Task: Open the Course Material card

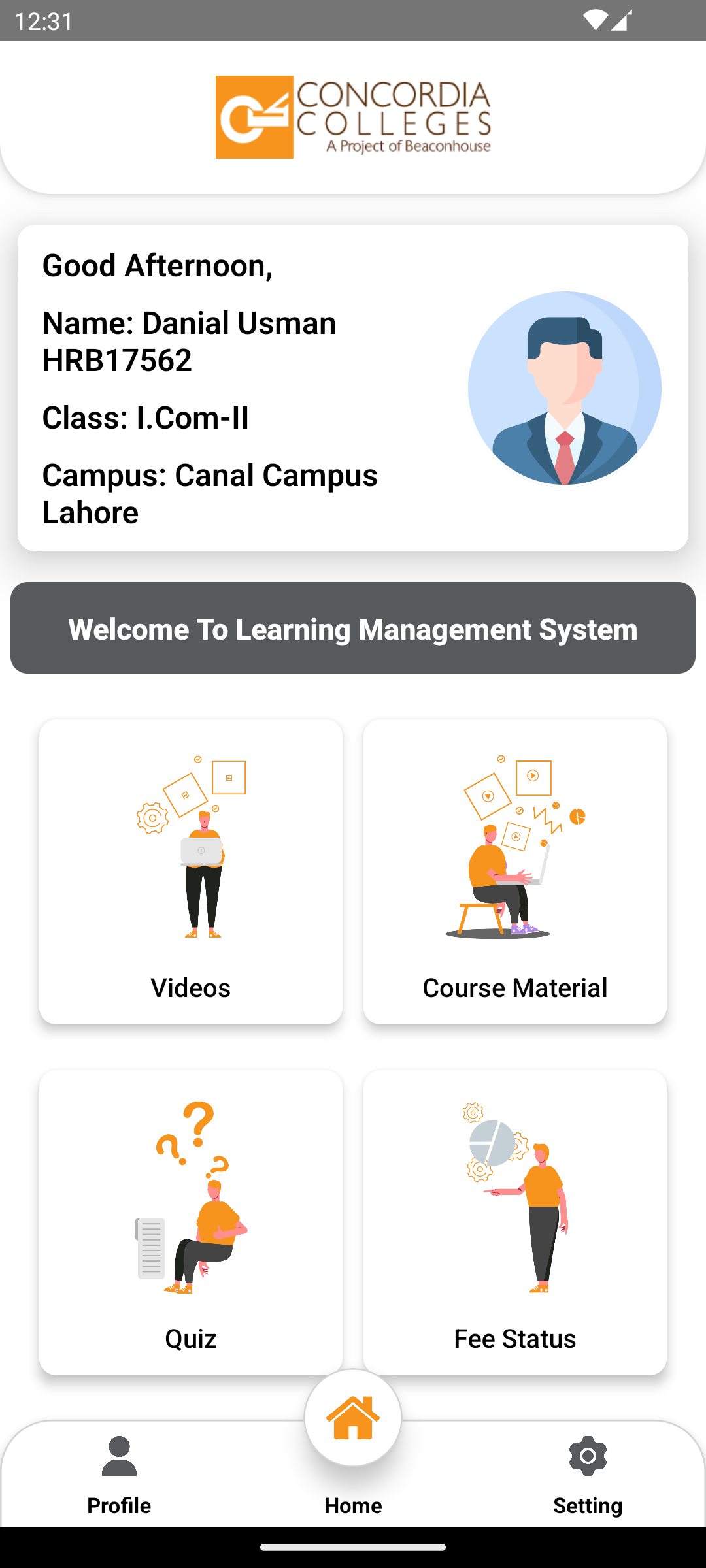Action: pos(514,872)
